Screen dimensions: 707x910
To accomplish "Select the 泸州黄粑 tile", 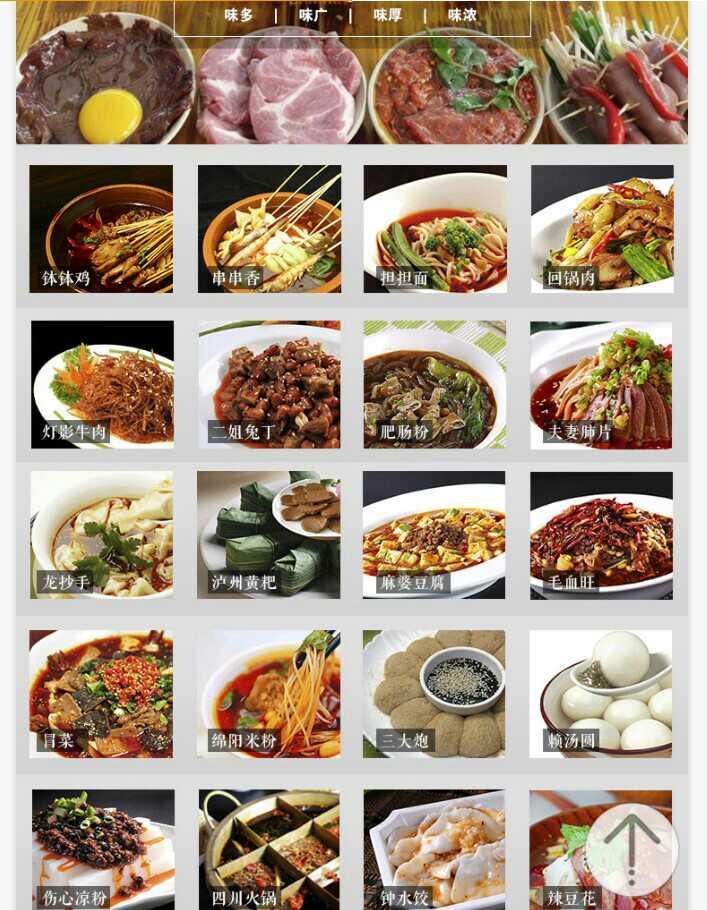I will pos(269,535).
